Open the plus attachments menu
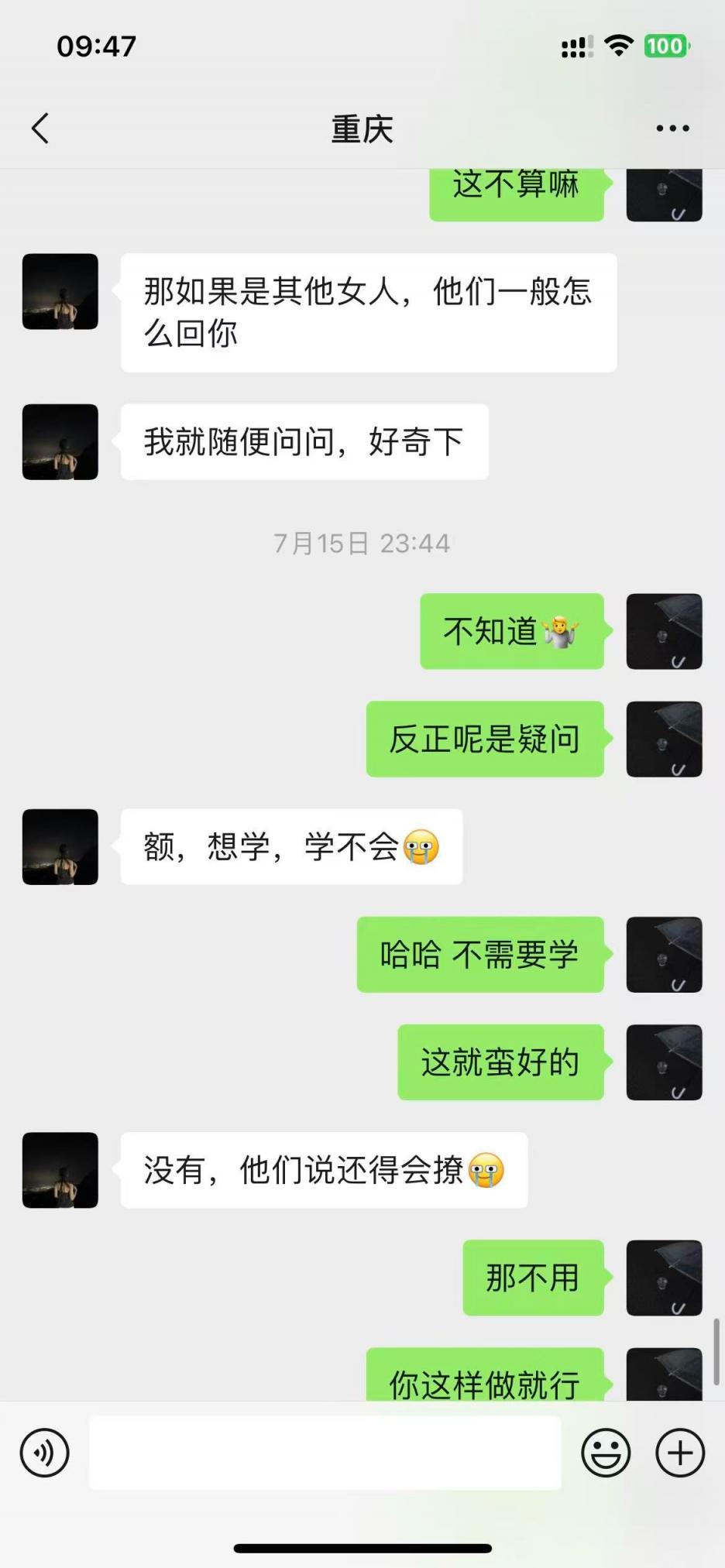Viewport: 725px width, 1568px height. click(680, 1453)
